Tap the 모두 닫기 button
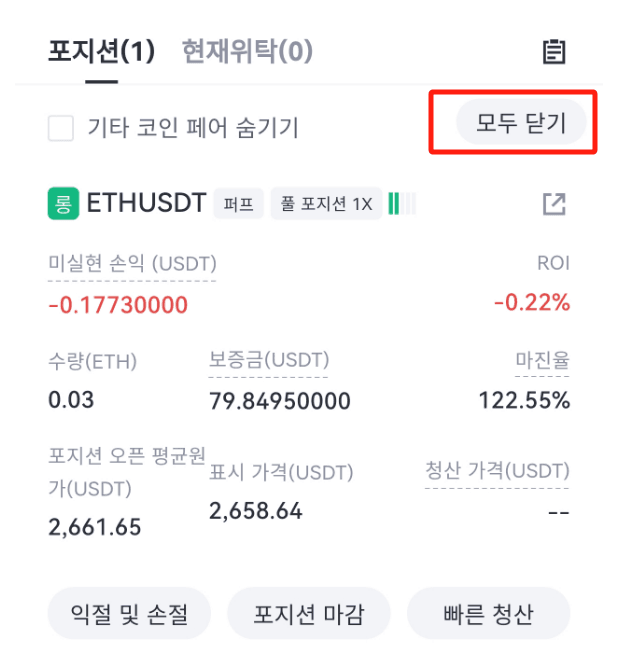Viewport: 621px width, 672px height. pos(520,123)
